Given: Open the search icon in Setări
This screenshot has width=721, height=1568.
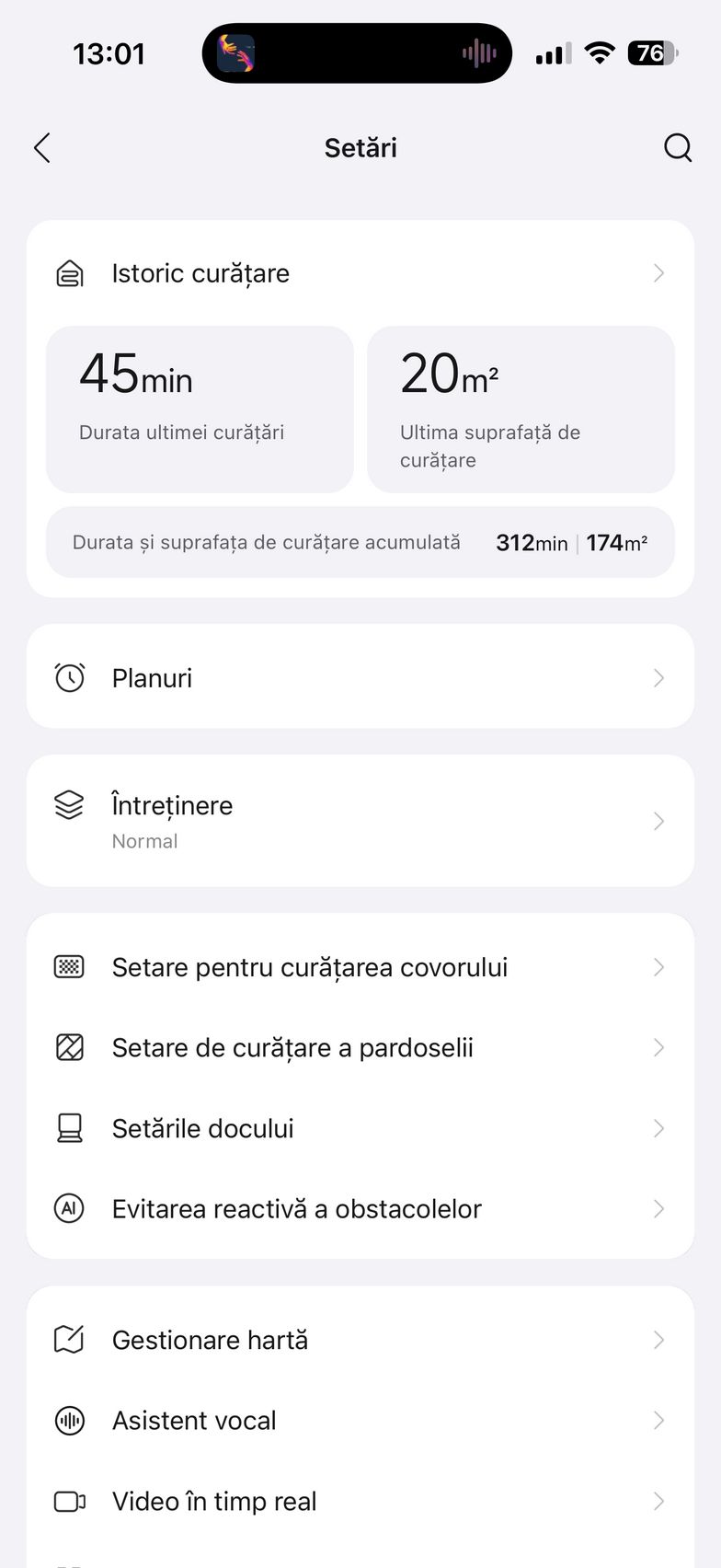Looking at the screenshot, I should click(x=678, y=148).
